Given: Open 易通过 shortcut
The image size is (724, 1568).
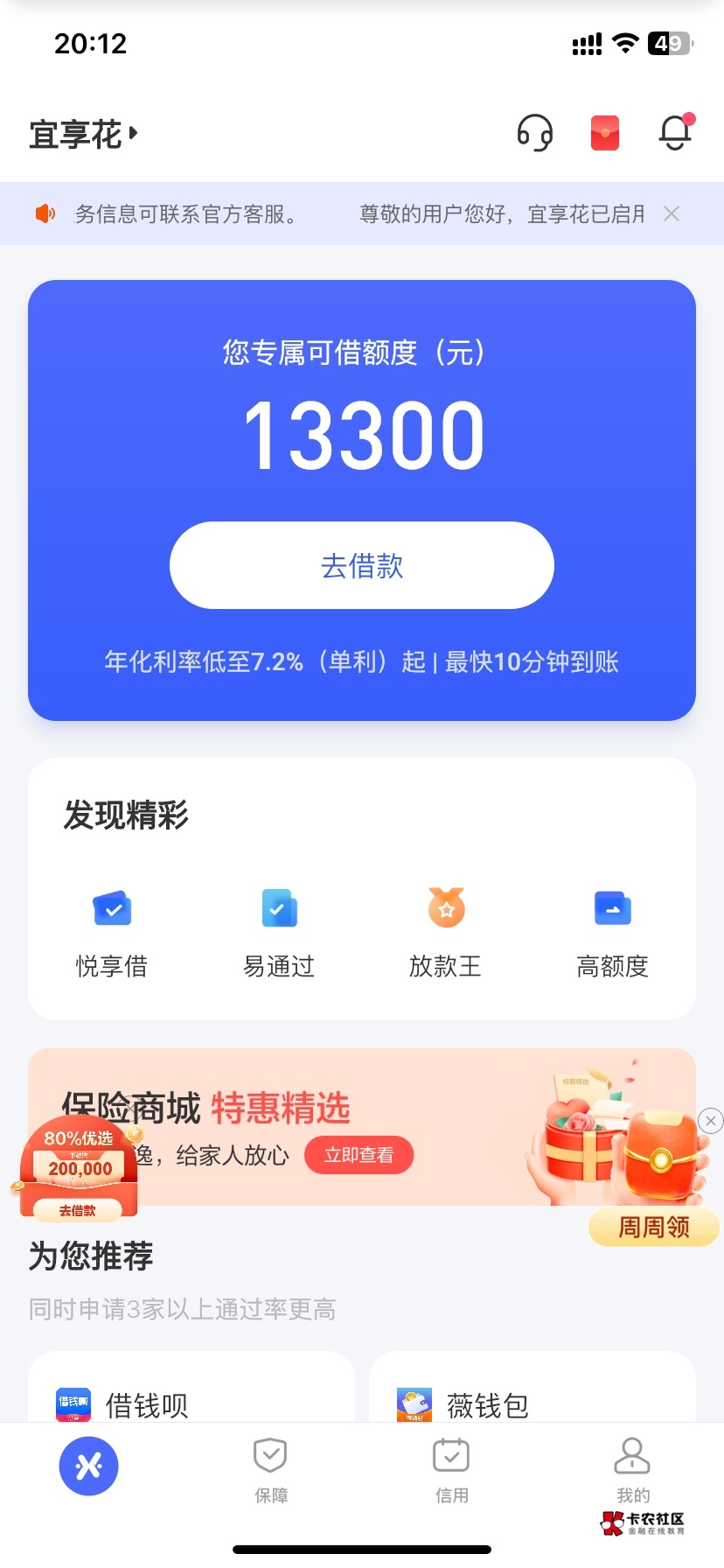Looking at the screenshot, I should [x=279, y=932].
